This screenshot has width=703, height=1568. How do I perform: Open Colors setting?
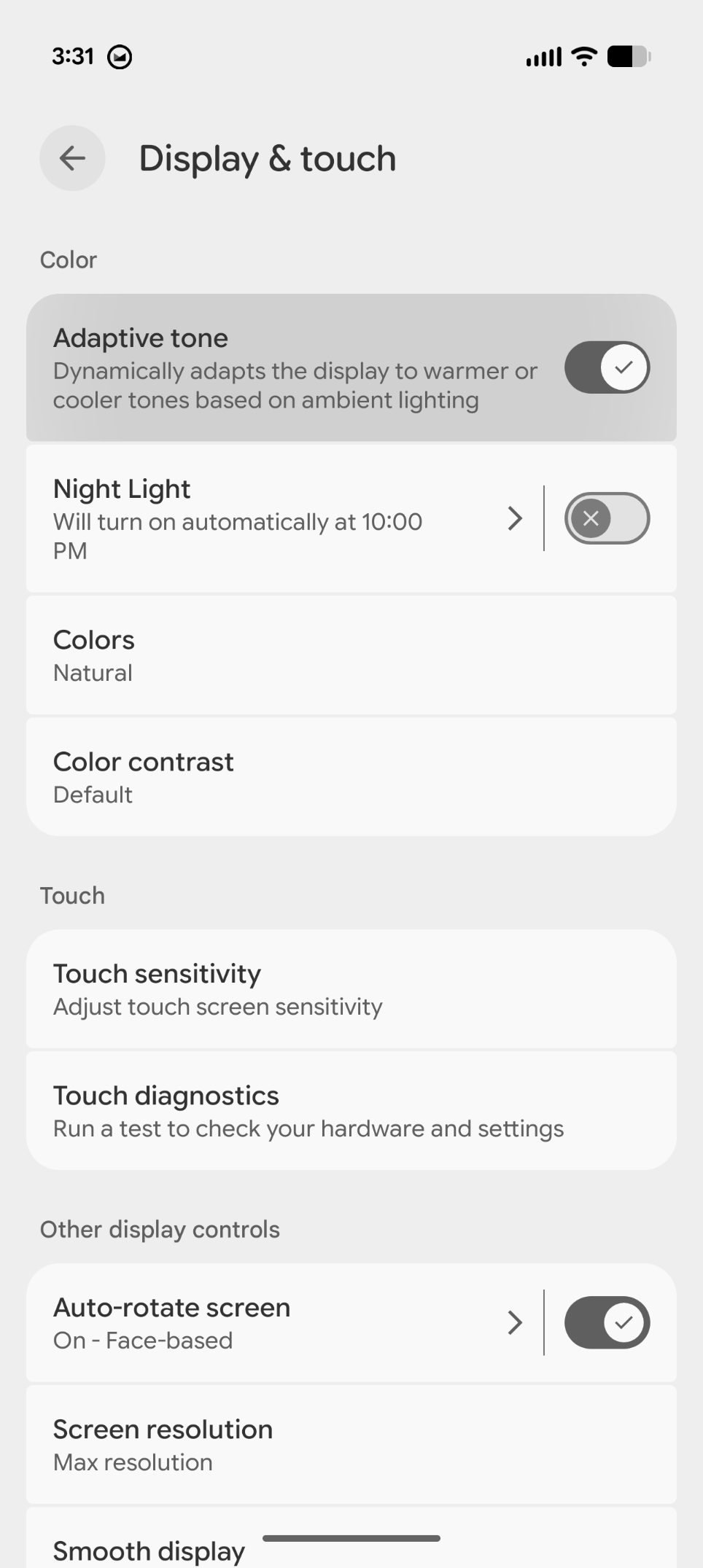pyautogui.click(x=351, y=655)
